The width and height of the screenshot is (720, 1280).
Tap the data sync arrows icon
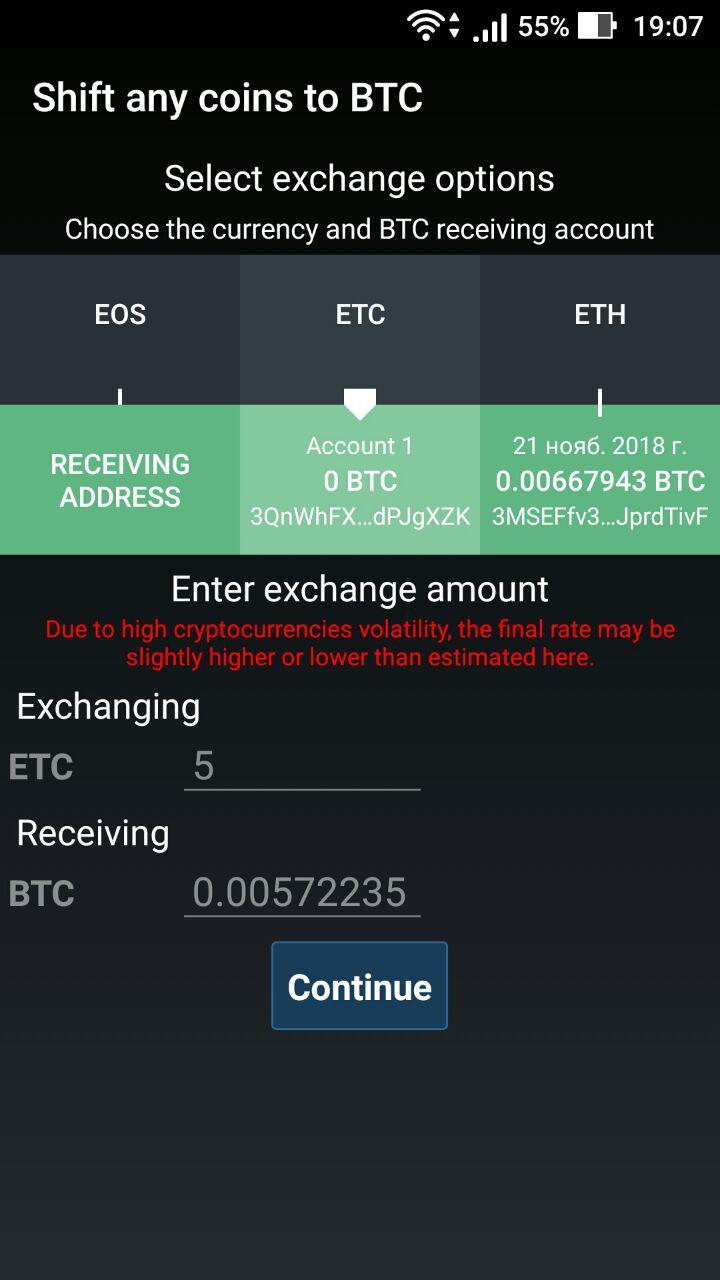click(x=455, y=27)
